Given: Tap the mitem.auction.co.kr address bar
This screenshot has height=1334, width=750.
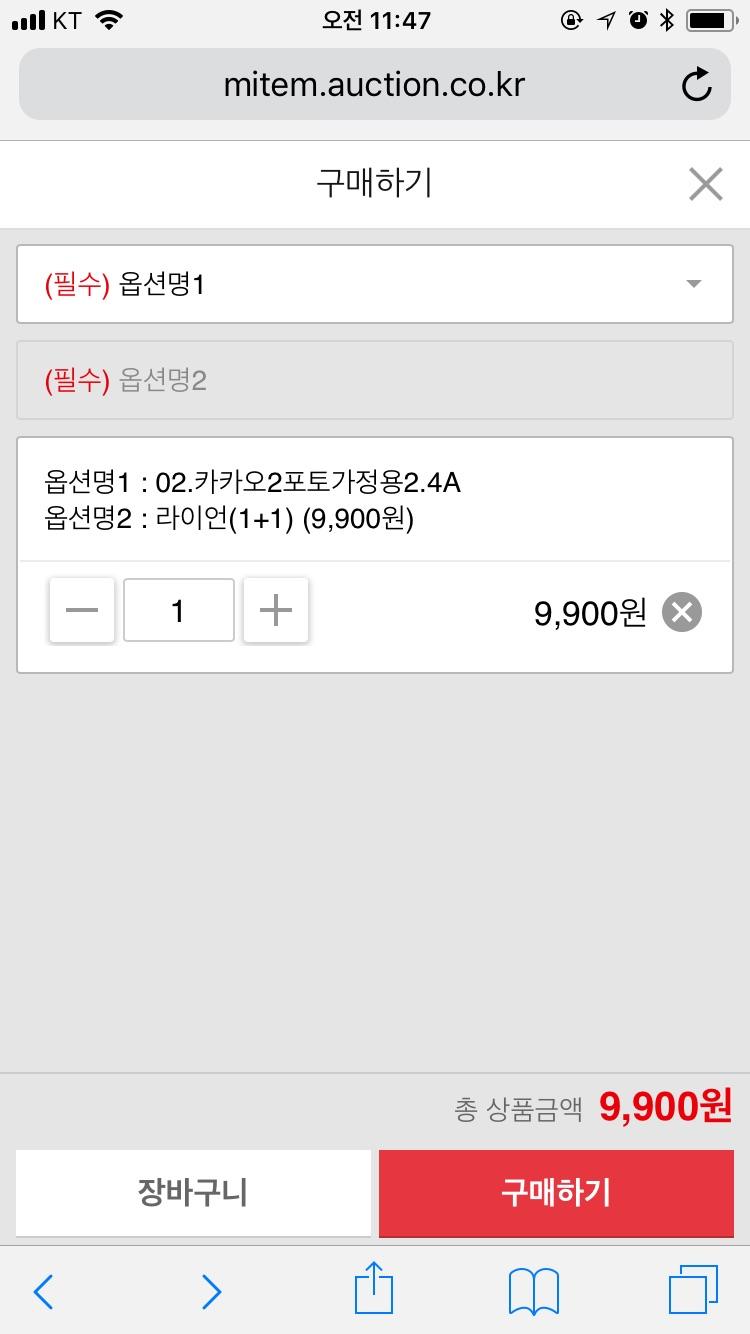Looking at the screenshot, I should pyautogui.click(x=375, y=85).
